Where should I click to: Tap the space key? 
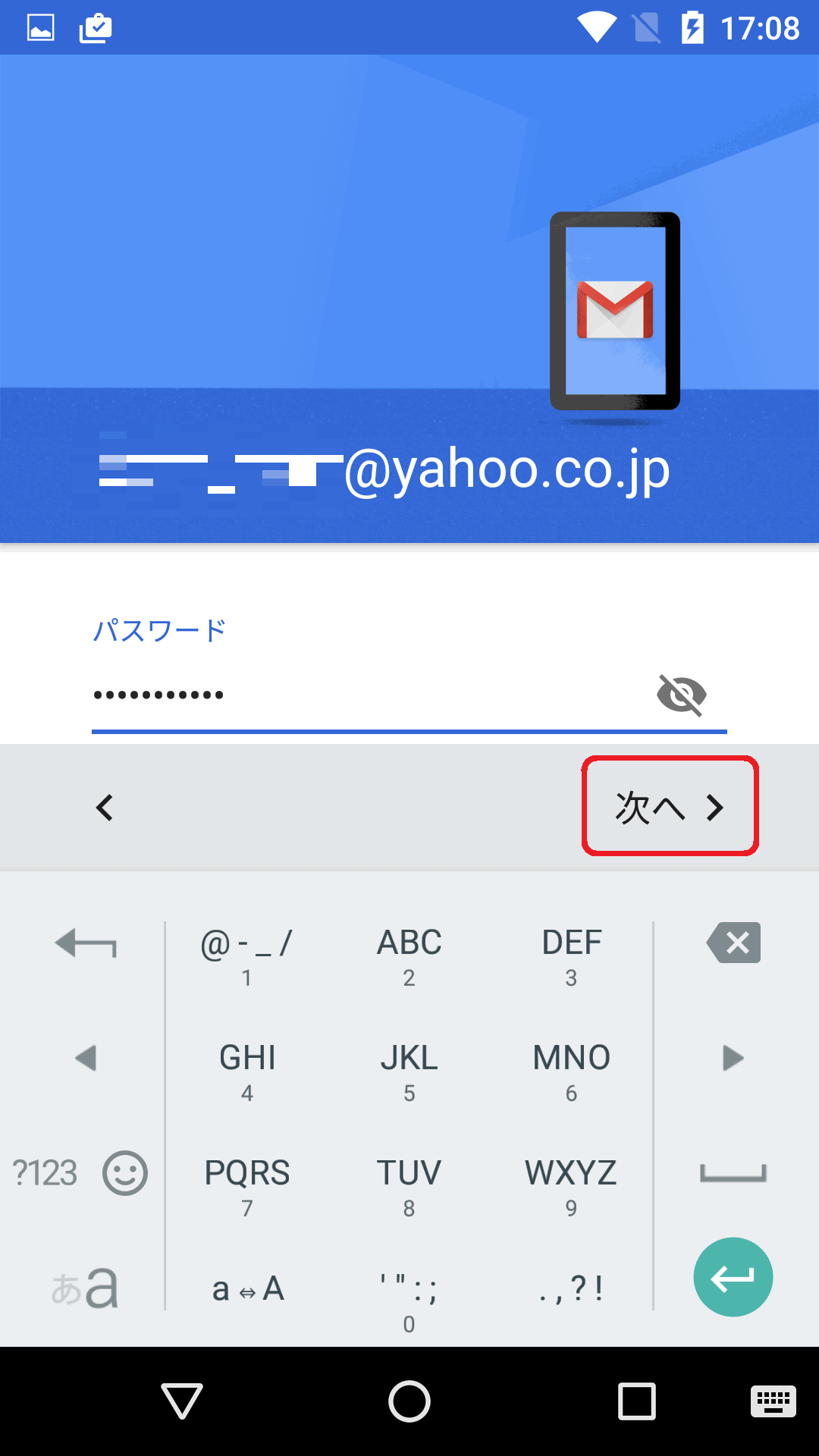pyautogui.click(x=733, y=1173)
